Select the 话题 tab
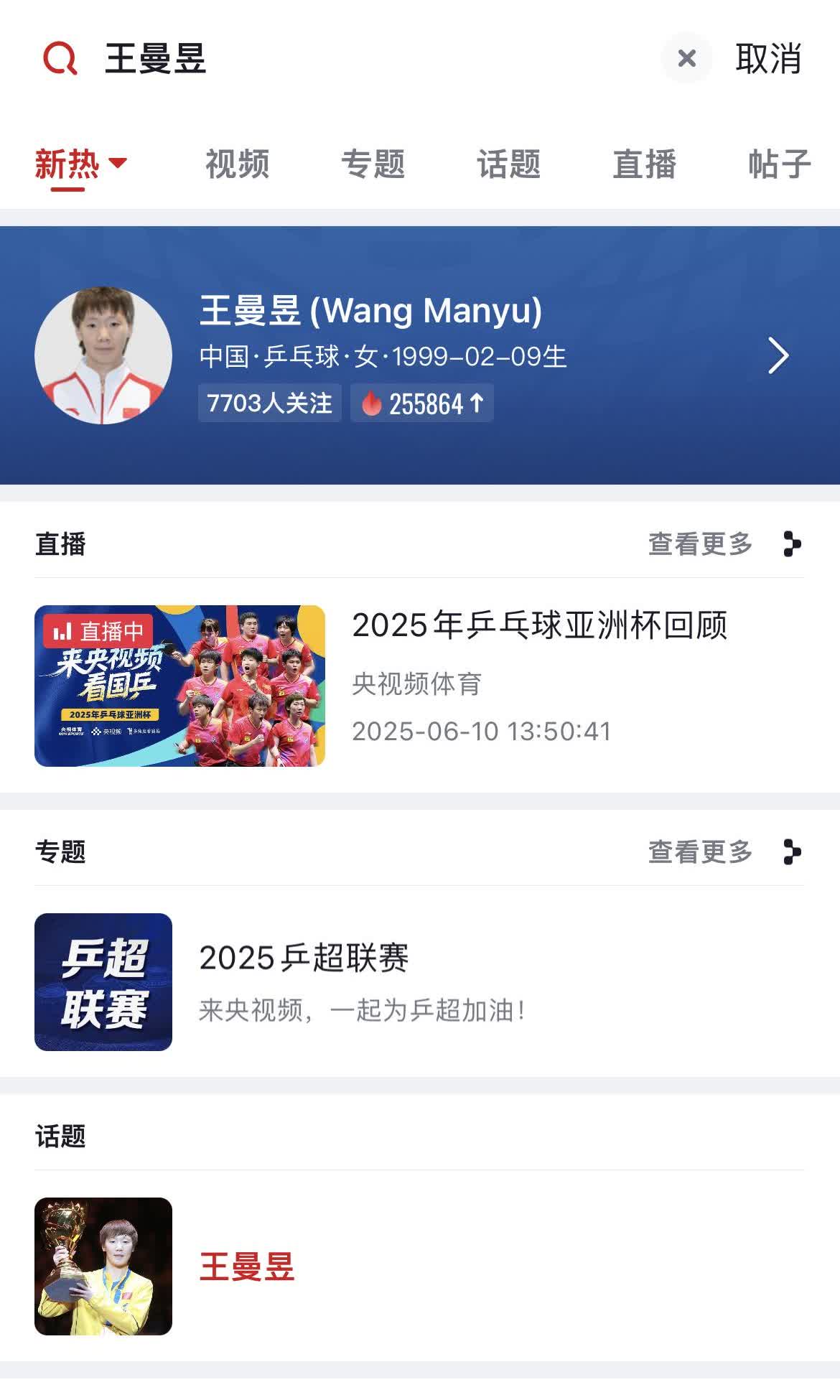Image resolution: width=840 pixels, height=1400 pixels. (x=508, y=164)
